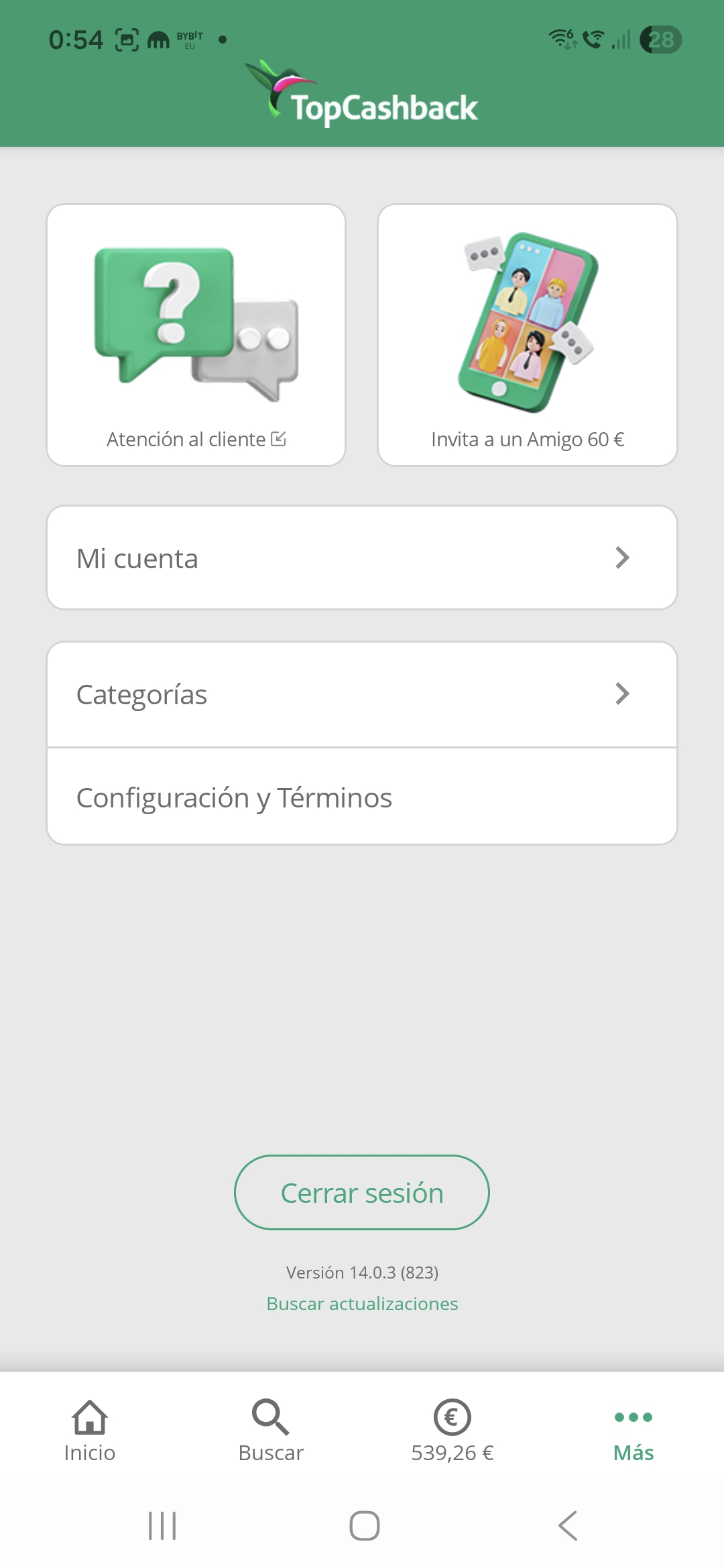Open the Invita a un Amigo card
This screenshot has height=1568, width=724.
tap(528, 335)
